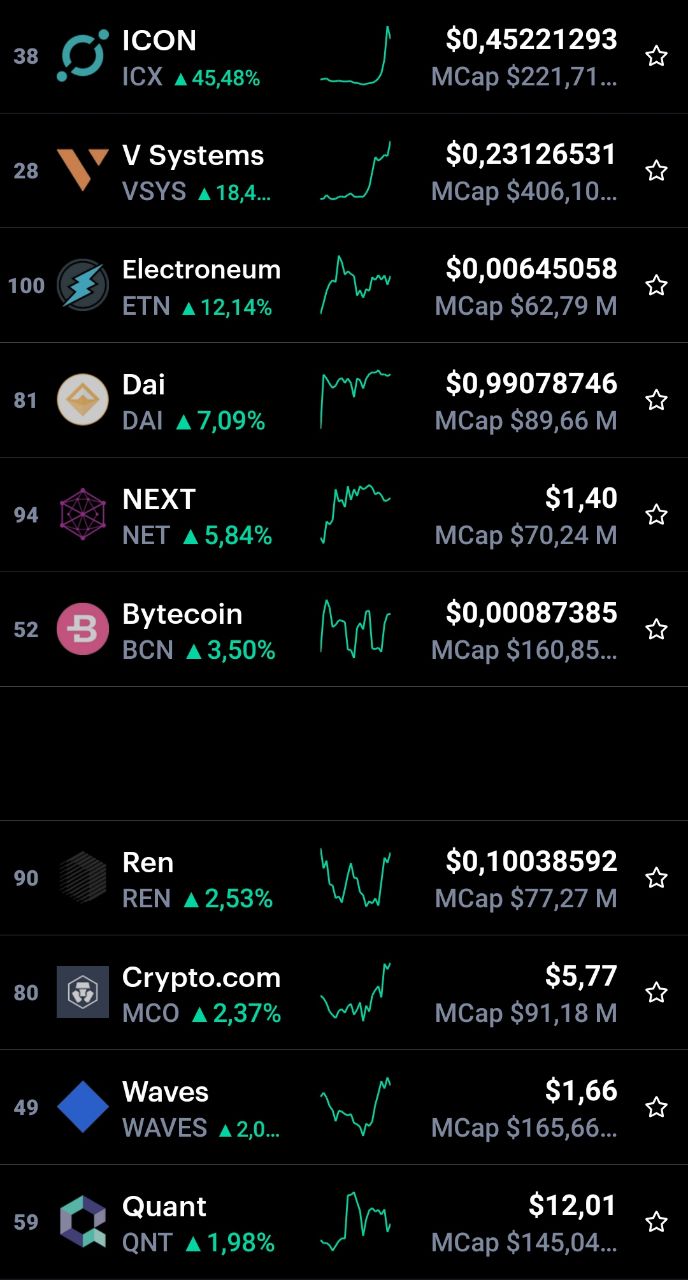Open the Electroneum row
The image size is (688, 1280).
344,286
